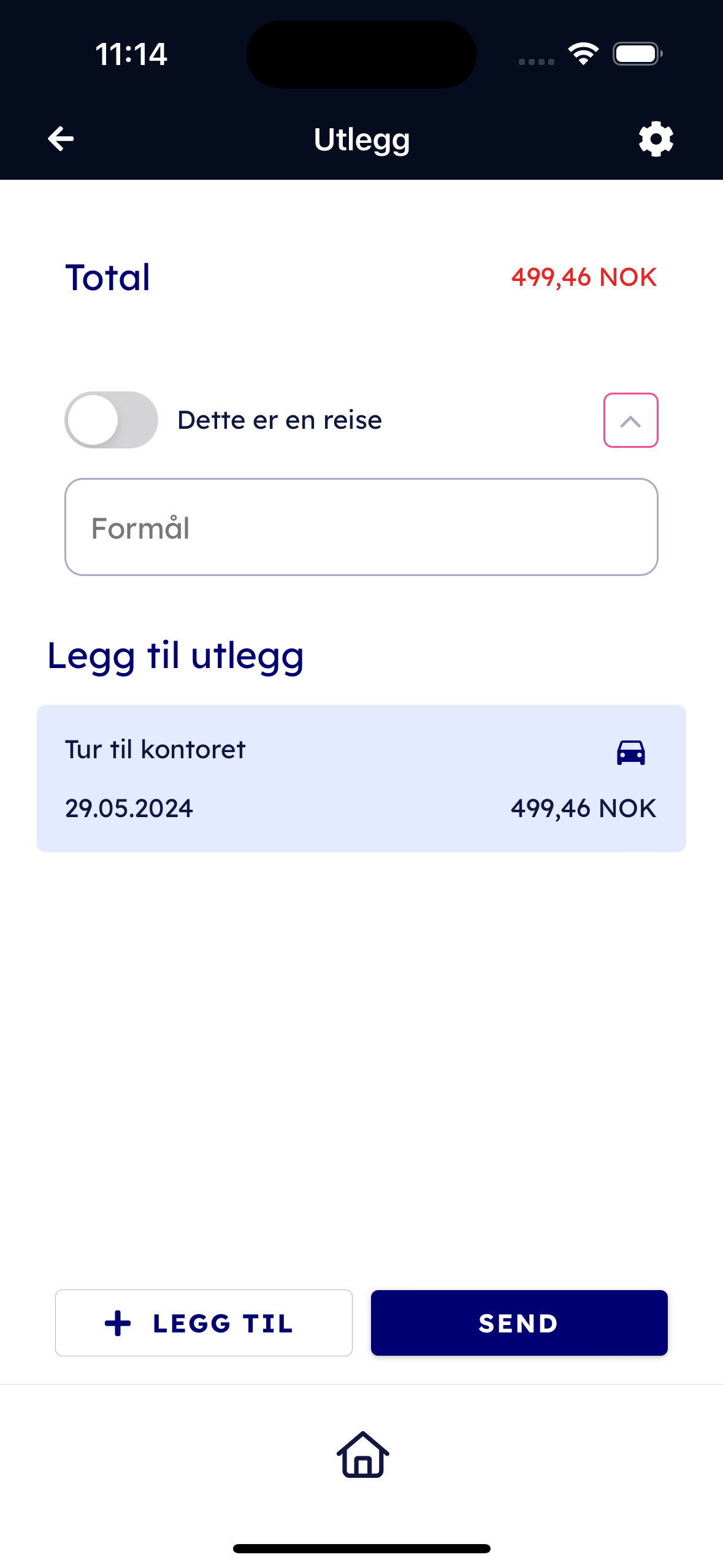Image resolution: width=723 pixels, height=1568 pixels.
Task: Enable the "Dette er en reise" switch
Action: (111, 420)
